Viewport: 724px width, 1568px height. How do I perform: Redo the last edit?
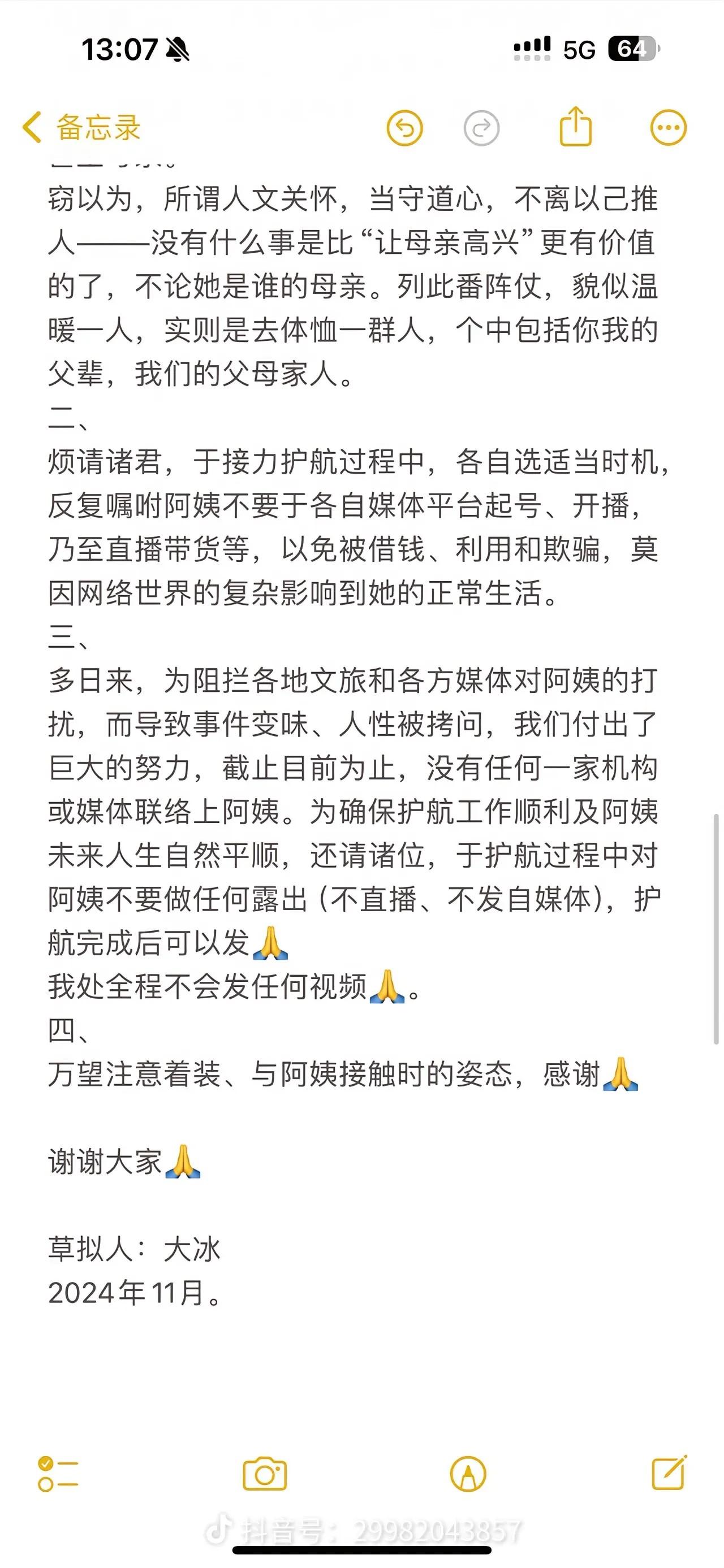tap(481, 128)
